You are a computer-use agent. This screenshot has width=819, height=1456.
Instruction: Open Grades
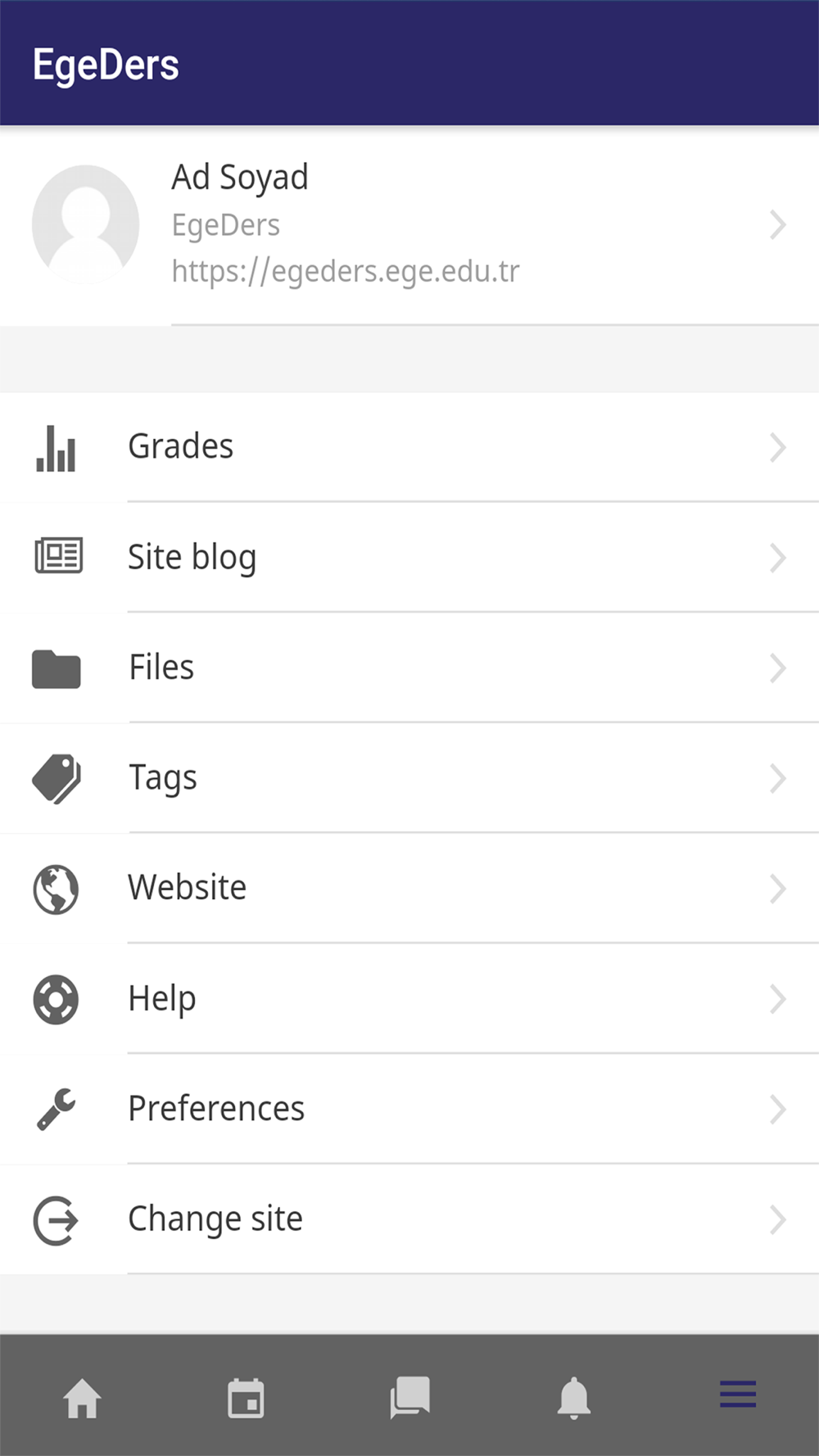pyautogui.click(x=409, y=447)
